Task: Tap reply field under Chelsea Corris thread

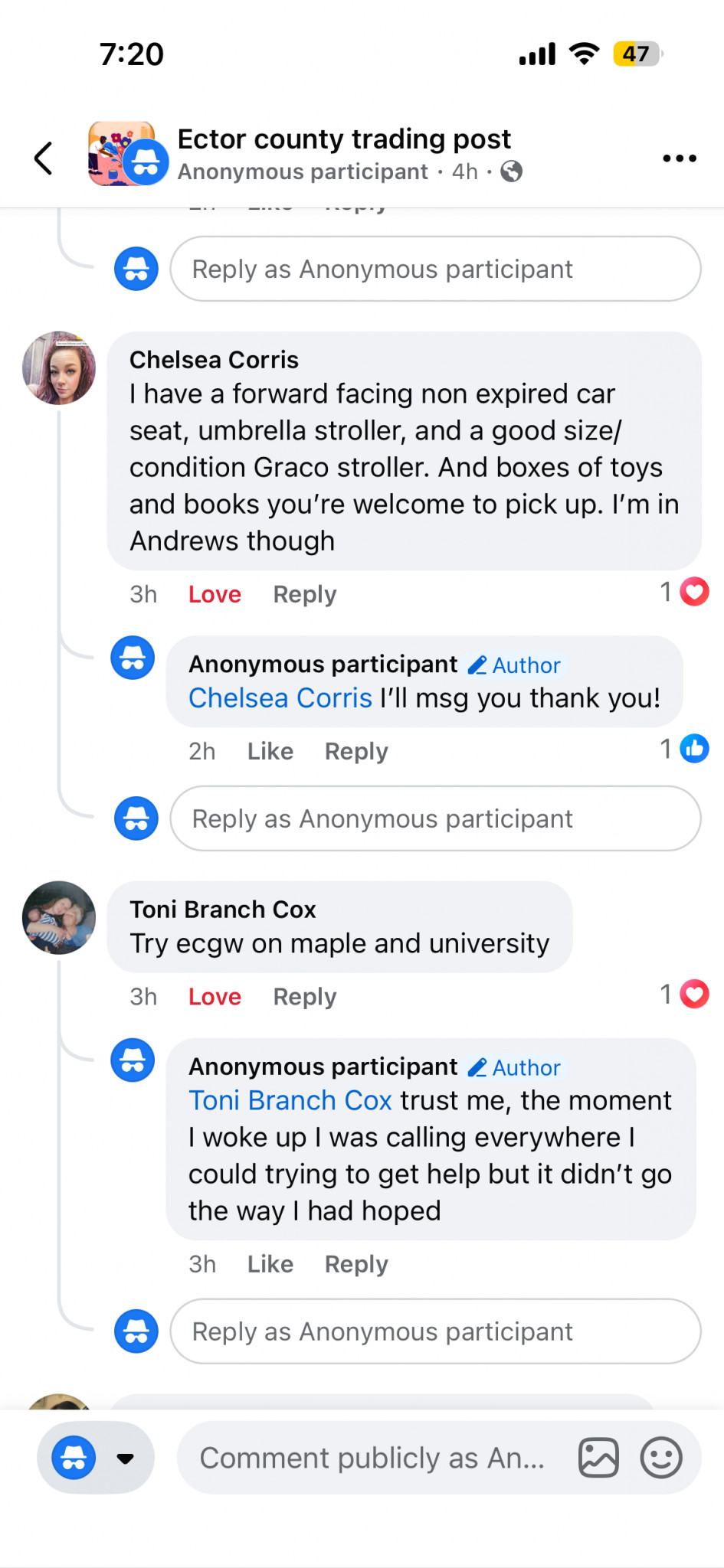Action: pyautogui.click(x=434, y=818)
